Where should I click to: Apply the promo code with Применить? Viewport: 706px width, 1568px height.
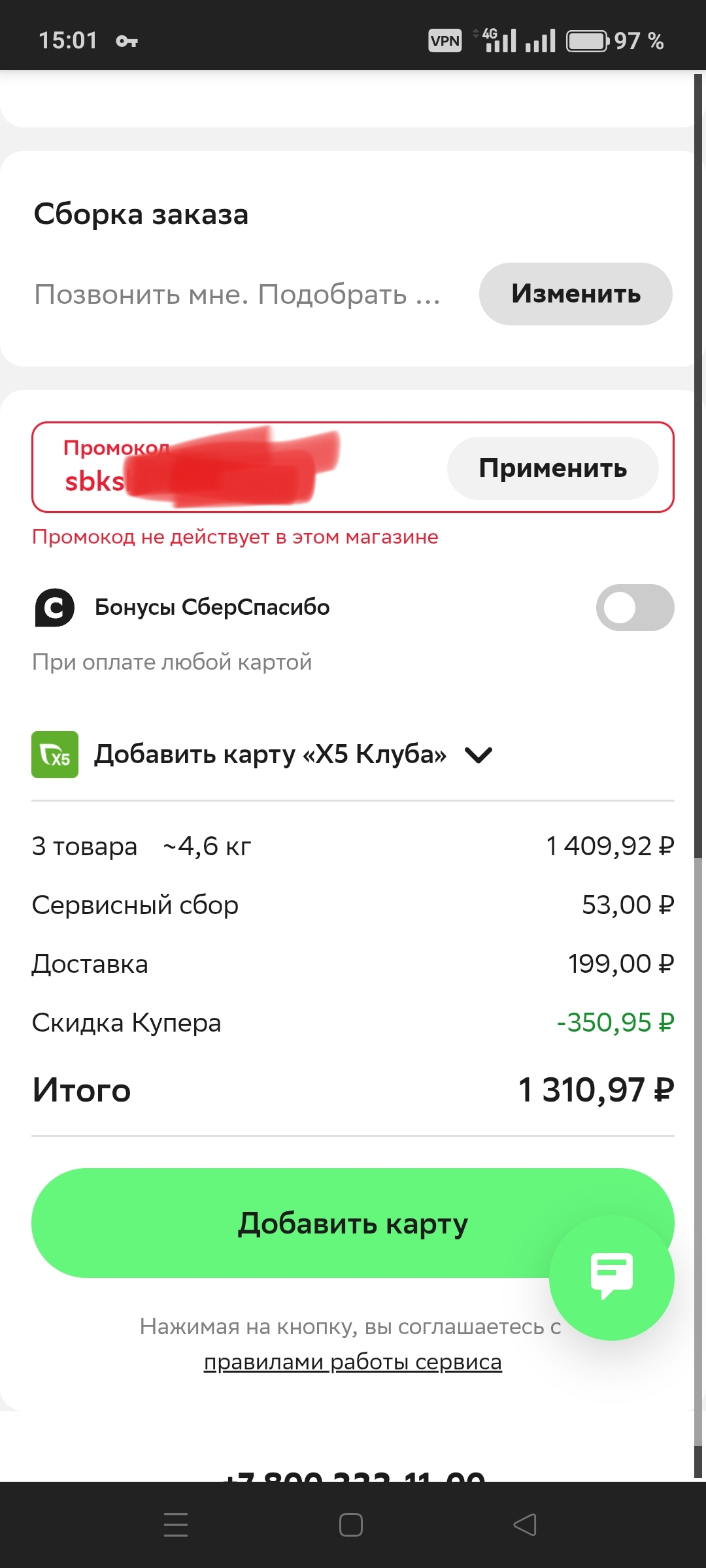[x=552, y=468]
